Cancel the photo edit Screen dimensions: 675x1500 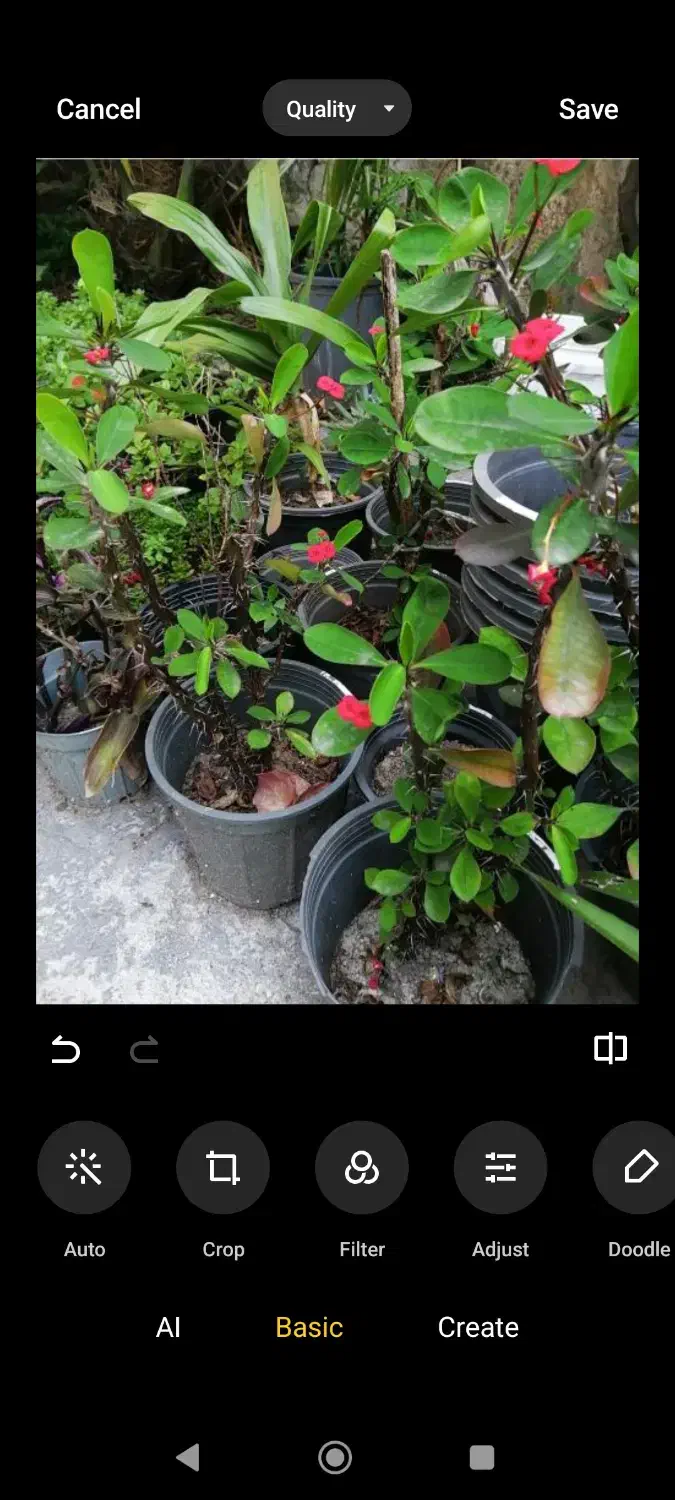(x=98, y=109)
